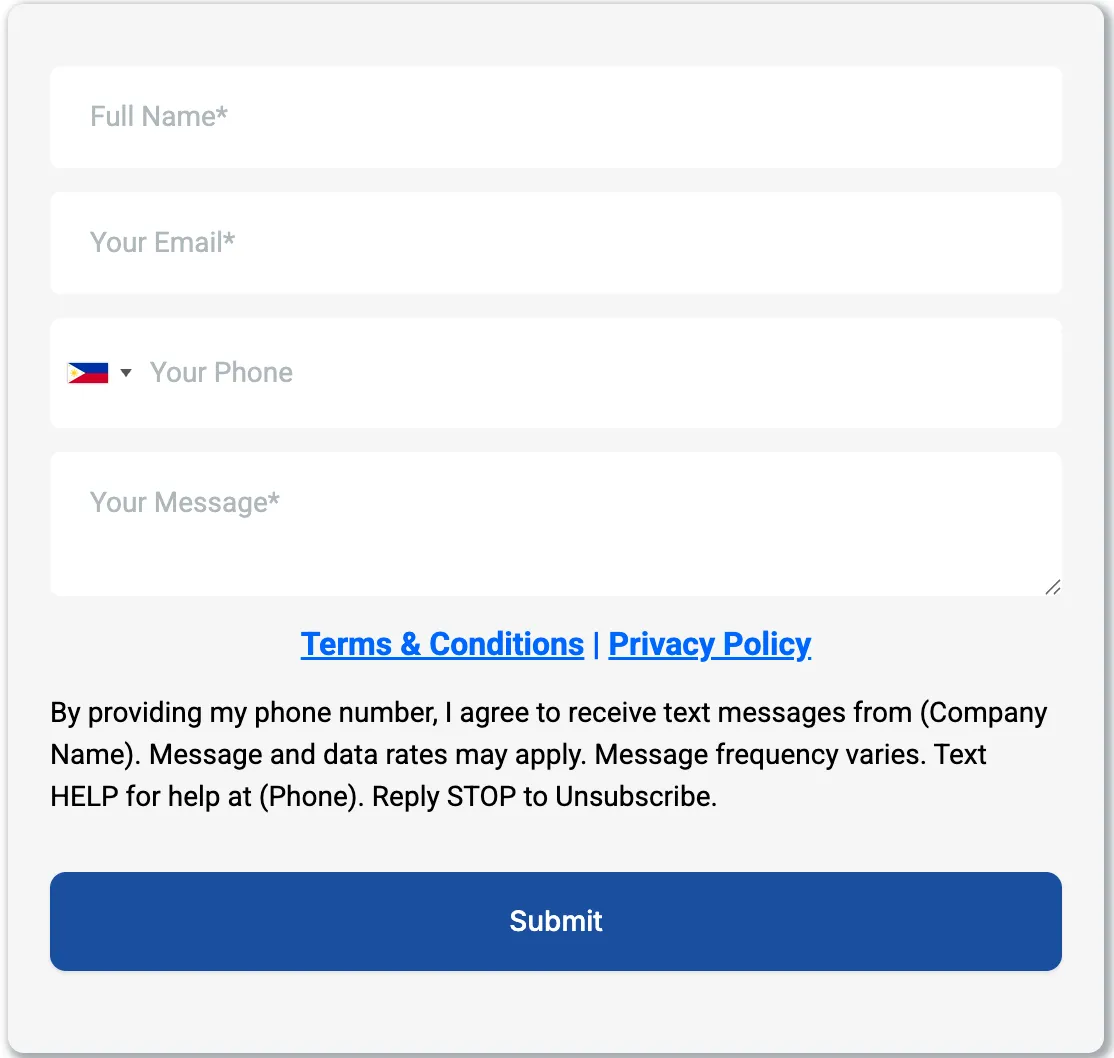Open the Privacy Policy link
1114x1058 pixels.
709,644
